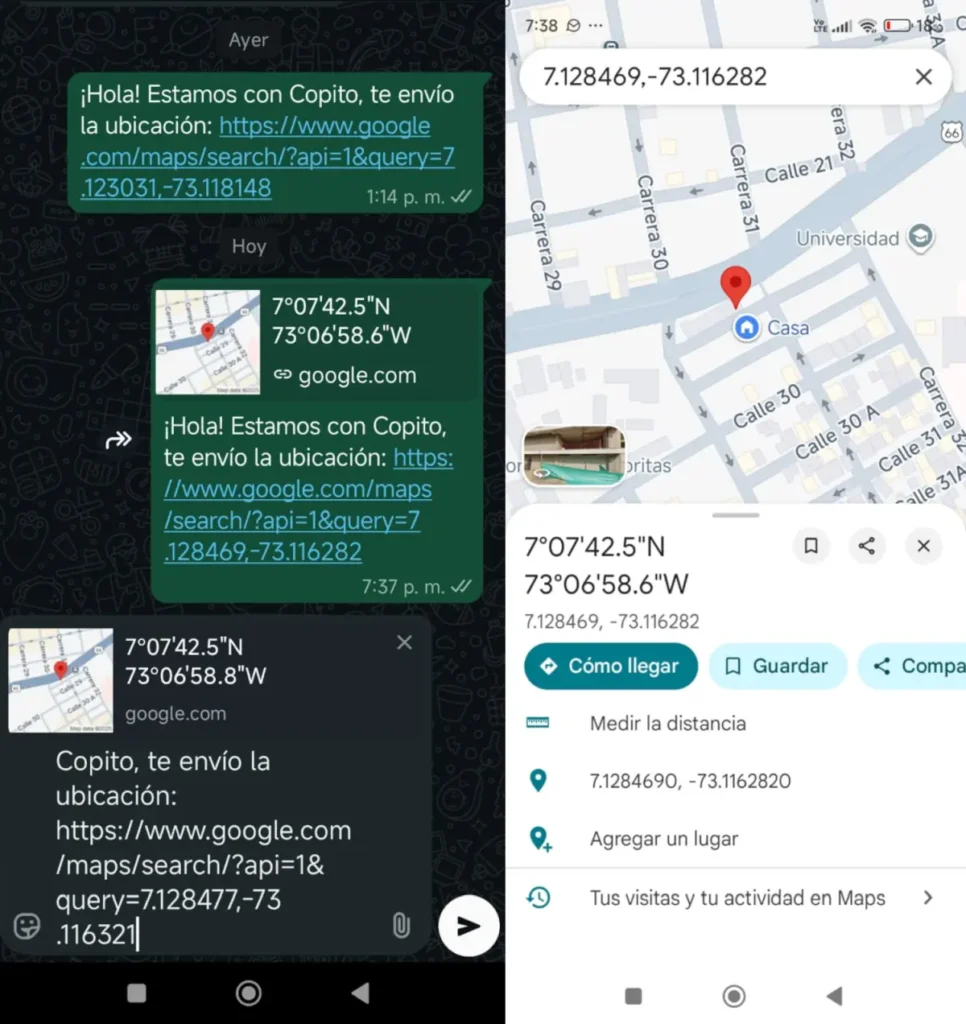Tap the coordinates row 7.1284690, -73.1162820
966x1024 pixels.
click(x=690, y=781)
